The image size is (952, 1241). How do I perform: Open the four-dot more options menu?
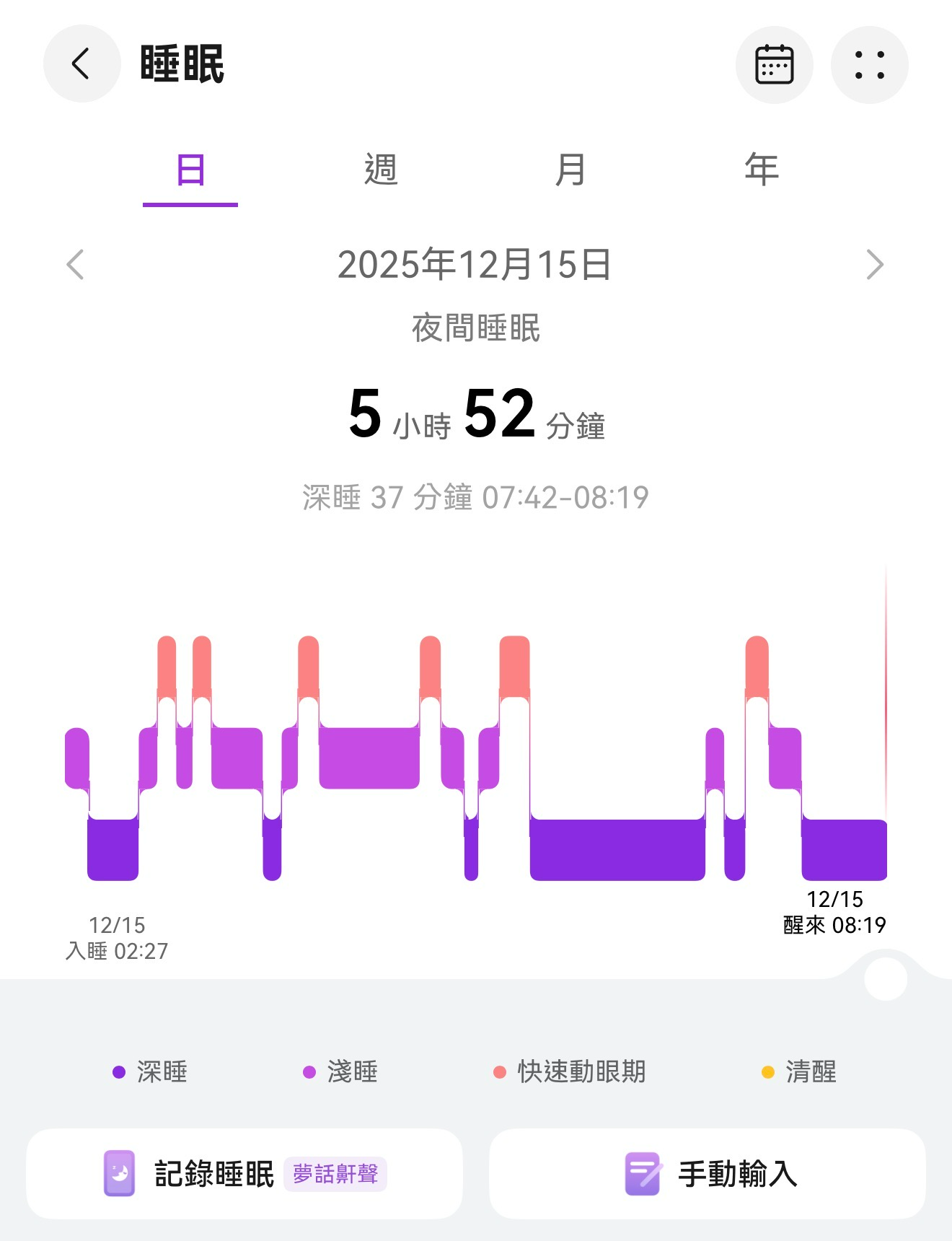point(869,65)
